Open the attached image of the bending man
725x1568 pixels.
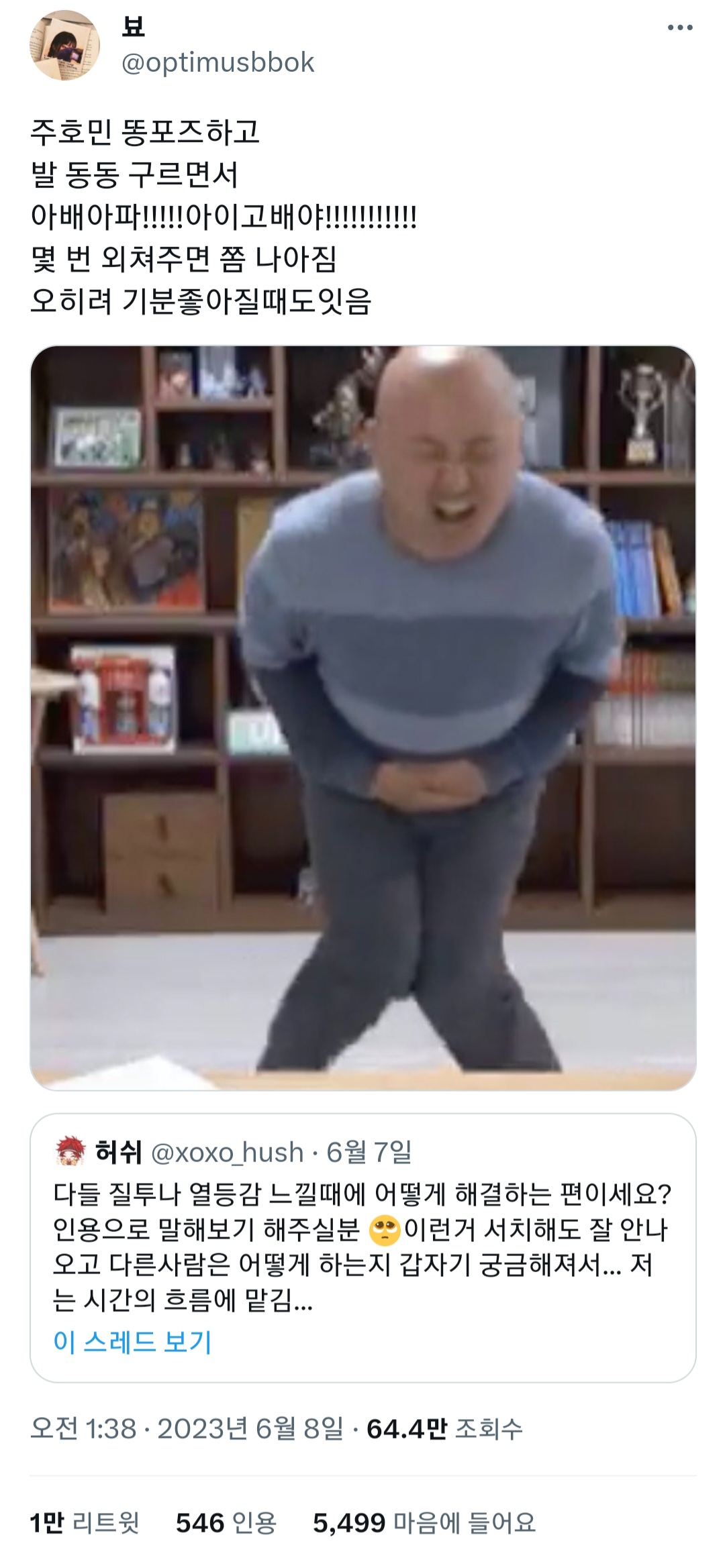tap(362, 717)
